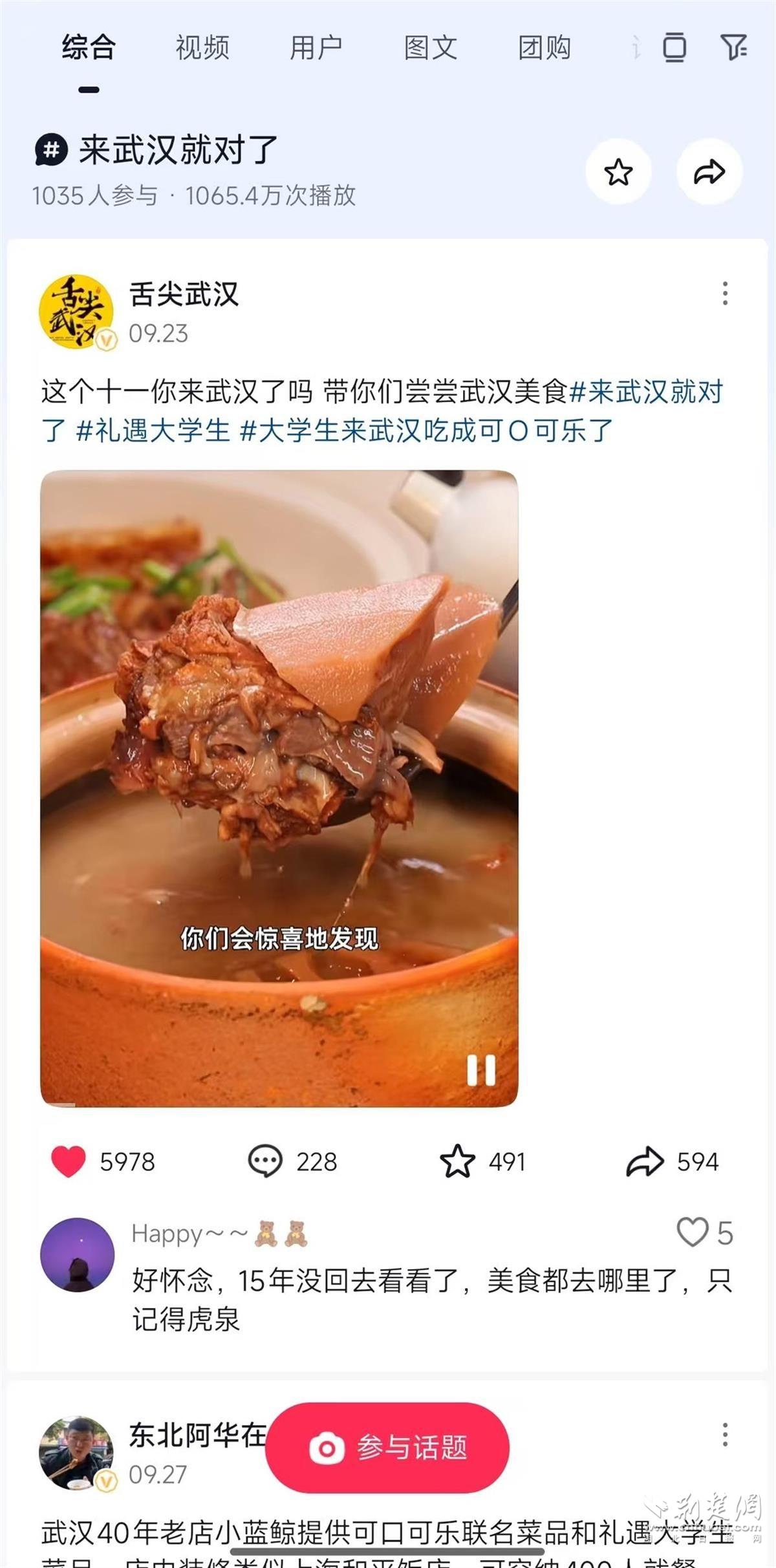Like the comment by Happy~~

pos(693,1232)
